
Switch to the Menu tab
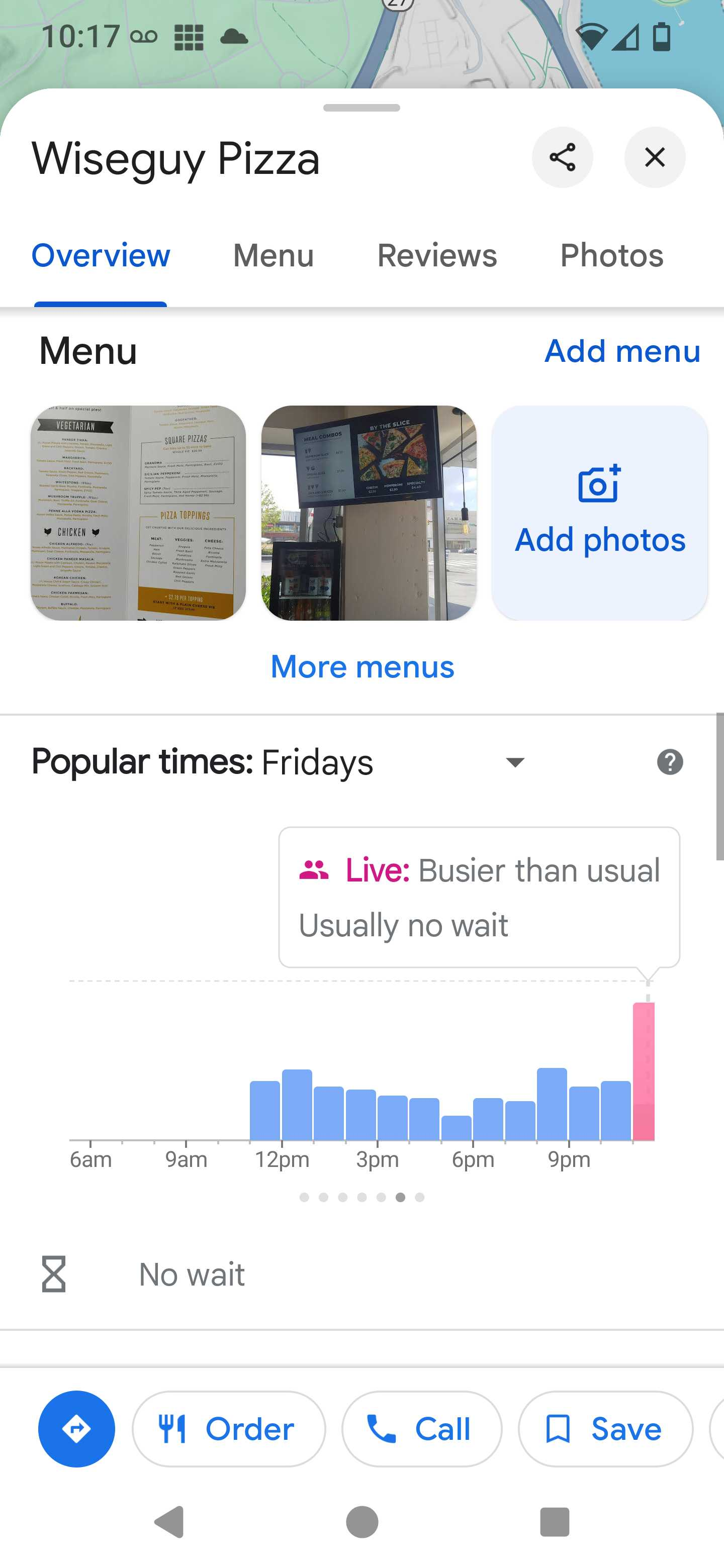(273, 255)
